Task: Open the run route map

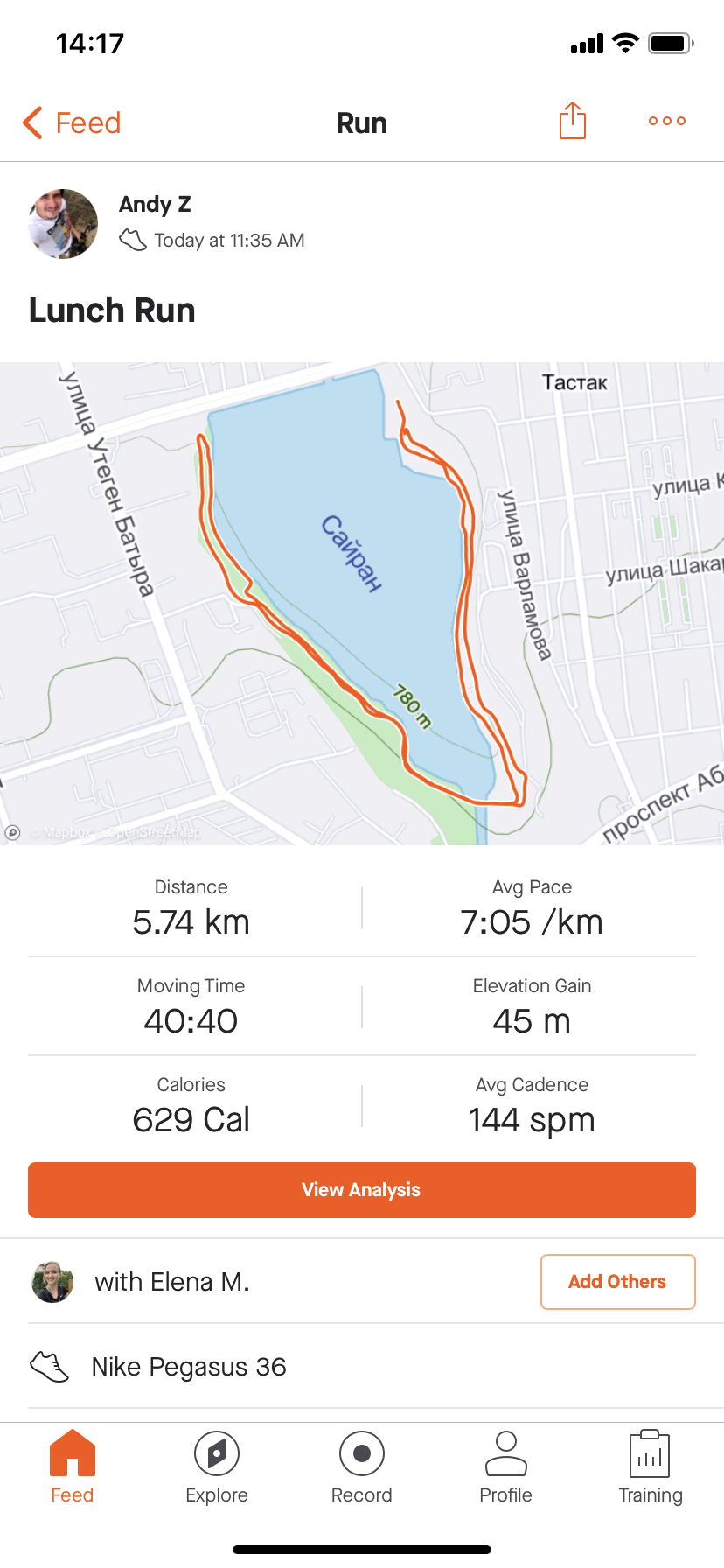Action: [362, 604]
